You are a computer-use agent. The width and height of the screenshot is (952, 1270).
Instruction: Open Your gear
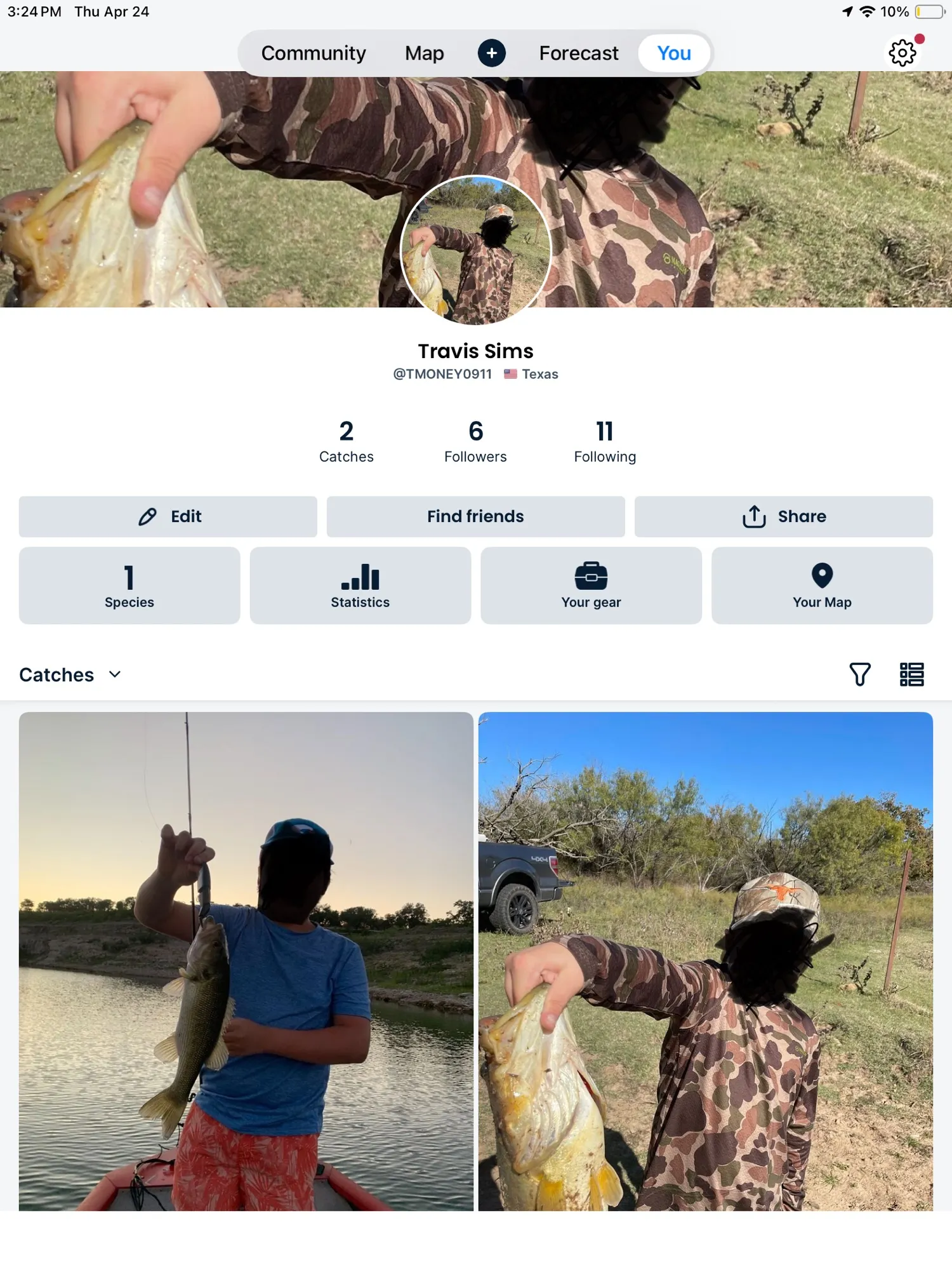[x=591, y=585]
